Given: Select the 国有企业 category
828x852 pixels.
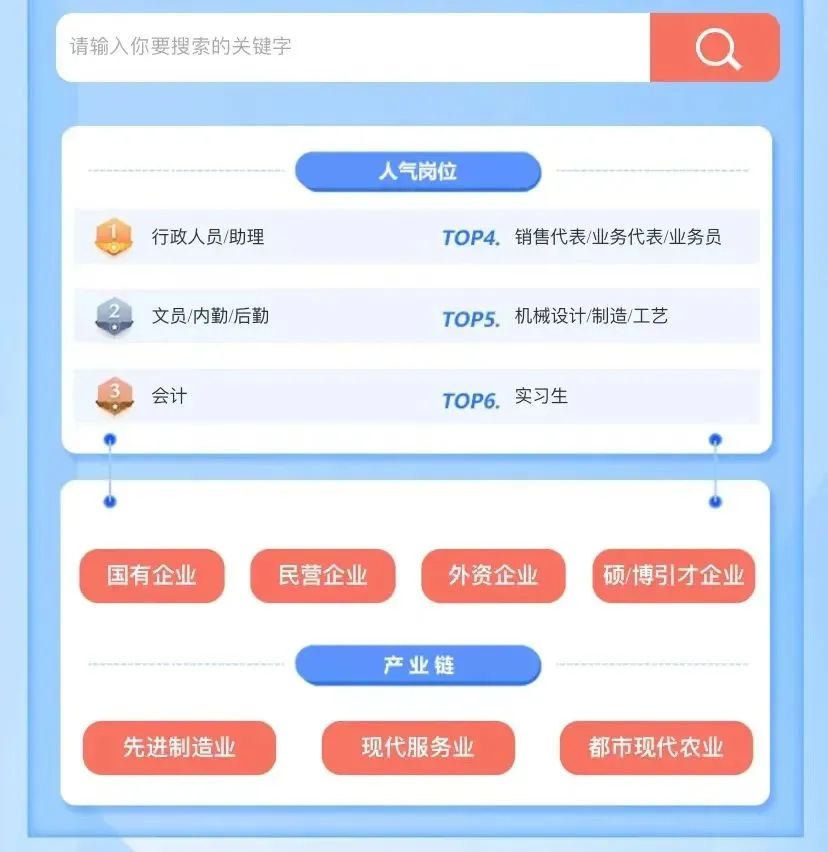Looking at the screenshot, I should pos(152,575).
